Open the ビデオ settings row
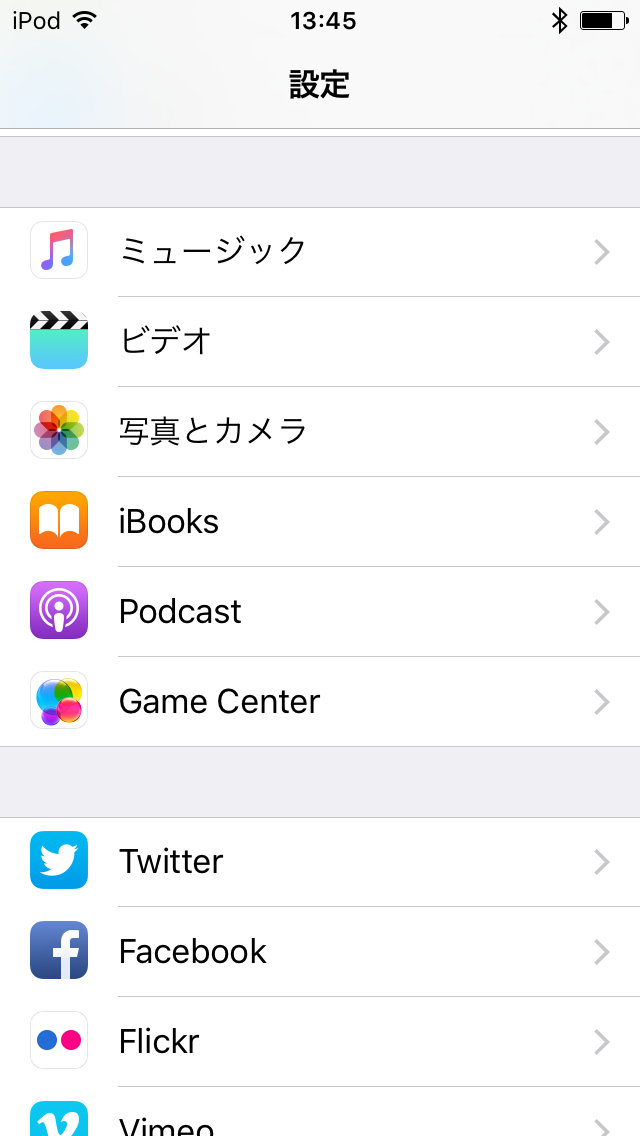Screen dimensions: 640x1136 [320, 341]
